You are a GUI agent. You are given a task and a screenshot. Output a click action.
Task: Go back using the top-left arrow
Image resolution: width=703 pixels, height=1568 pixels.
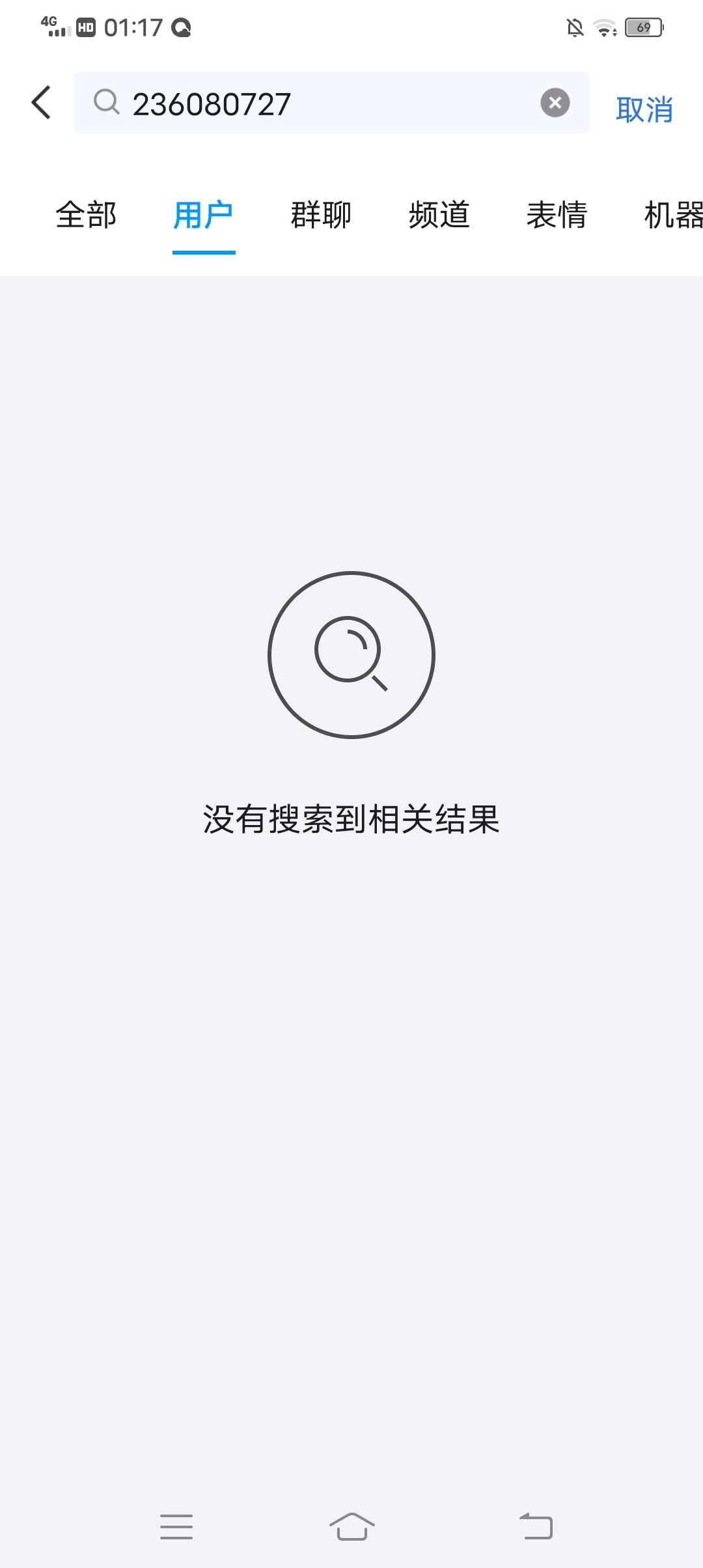pyautogui.click(x=41, y=103)
